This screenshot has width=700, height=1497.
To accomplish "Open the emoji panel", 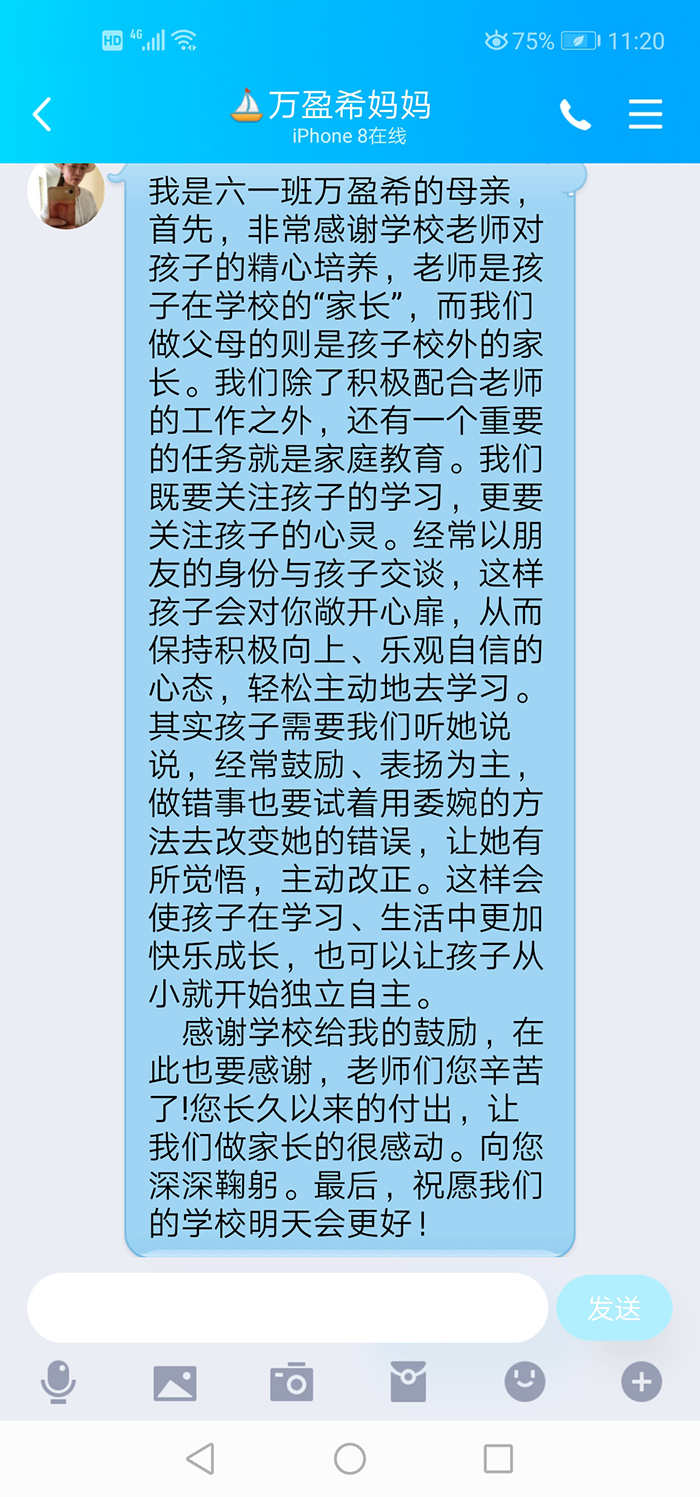I will (x=525, y=1382).
